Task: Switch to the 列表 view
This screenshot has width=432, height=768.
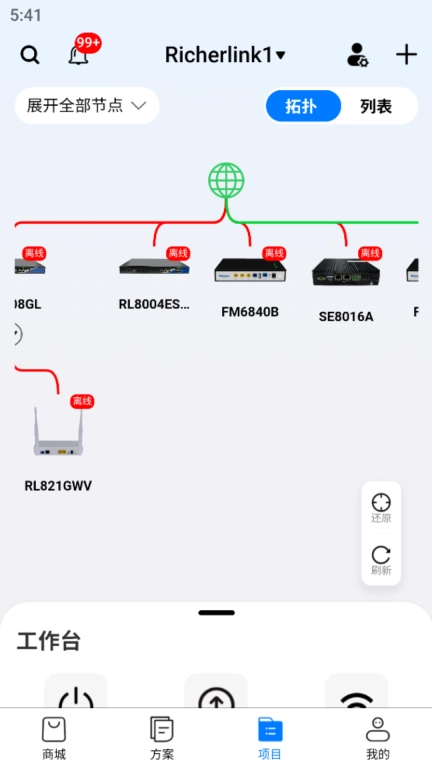Action: tap(376, 106)
